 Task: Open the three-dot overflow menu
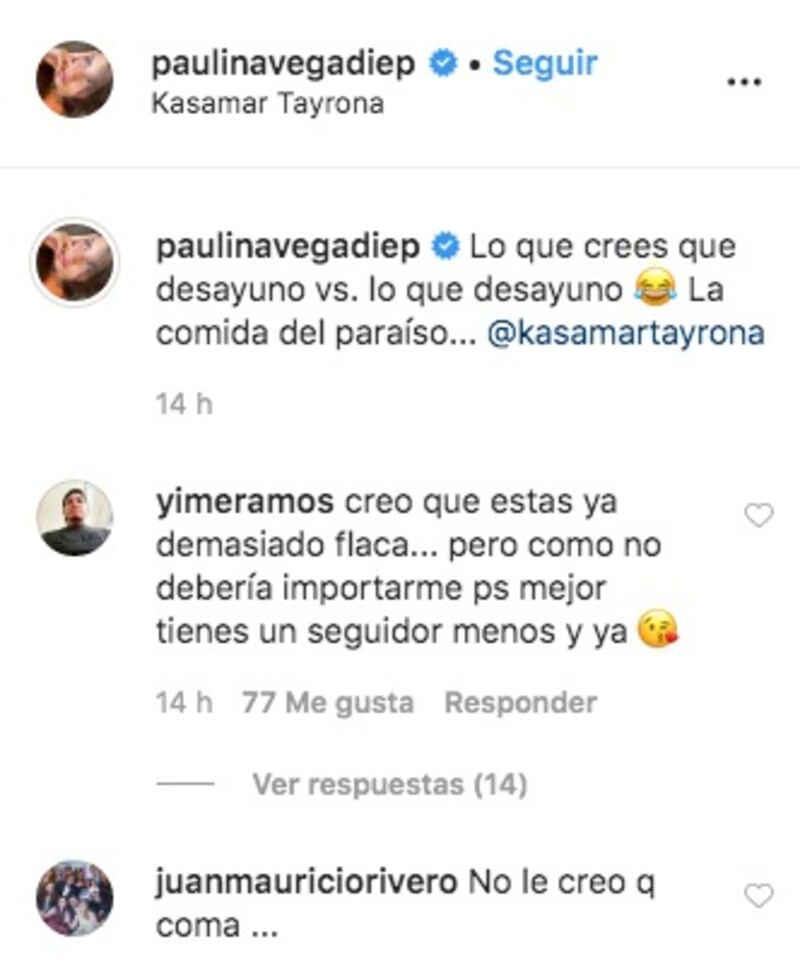743,82
